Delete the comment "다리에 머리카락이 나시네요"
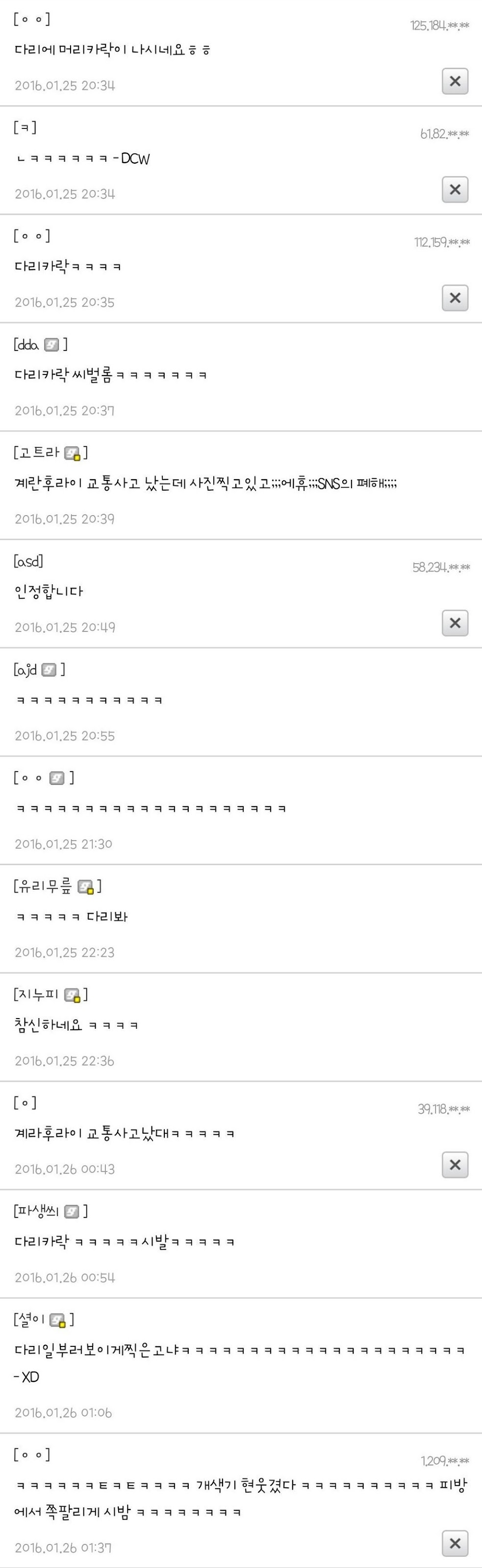Image resolution: width=482 pixels, height=1568 pixels. (455, 81)
